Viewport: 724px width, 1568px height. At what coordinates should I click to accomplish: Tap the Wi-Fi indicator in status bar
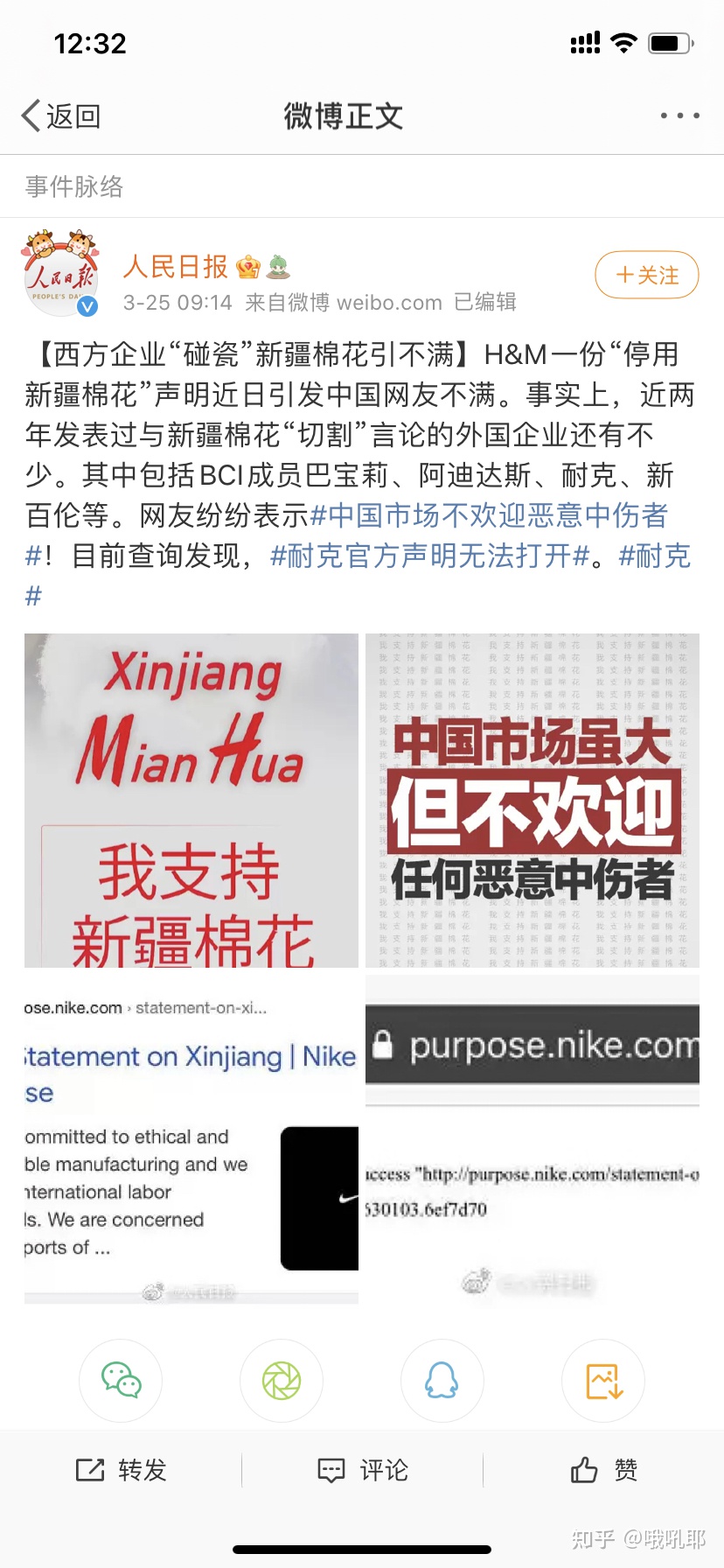tap(623, 42)
